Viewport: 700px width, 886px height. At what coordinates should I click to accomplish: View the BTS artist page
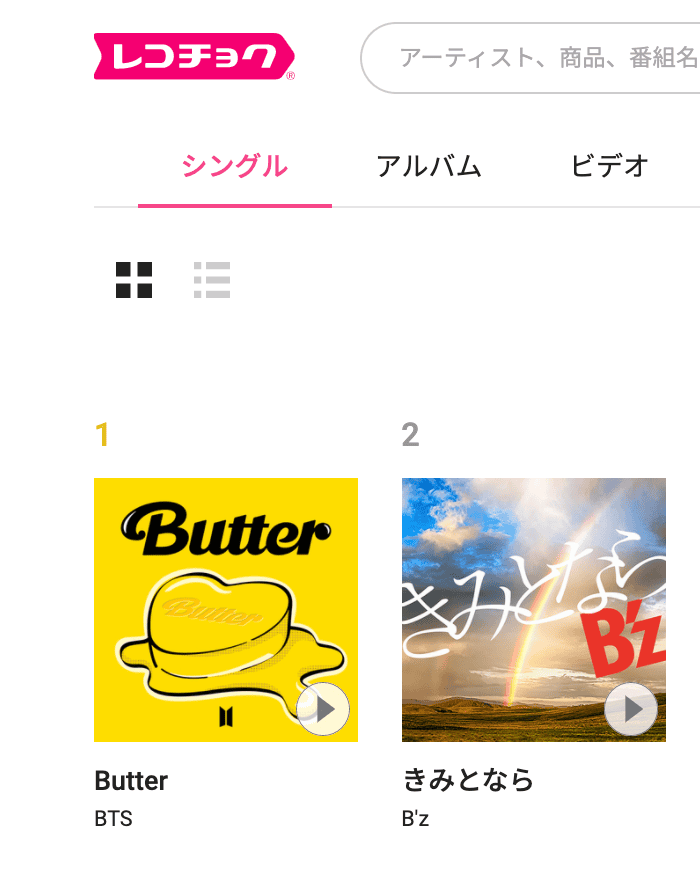coord(113,819)
